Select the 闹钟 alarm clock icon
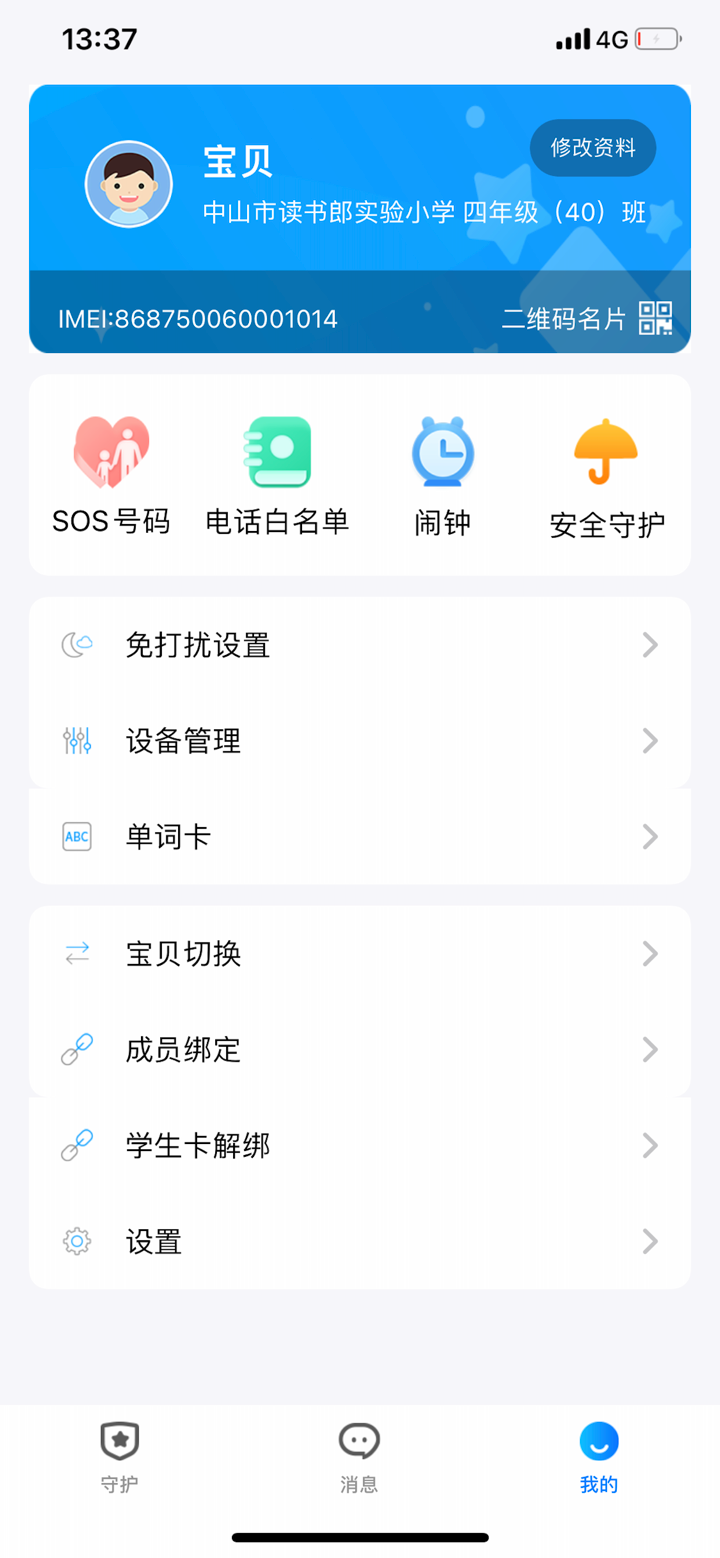720x1558 pixels. (x=442, y=450)
